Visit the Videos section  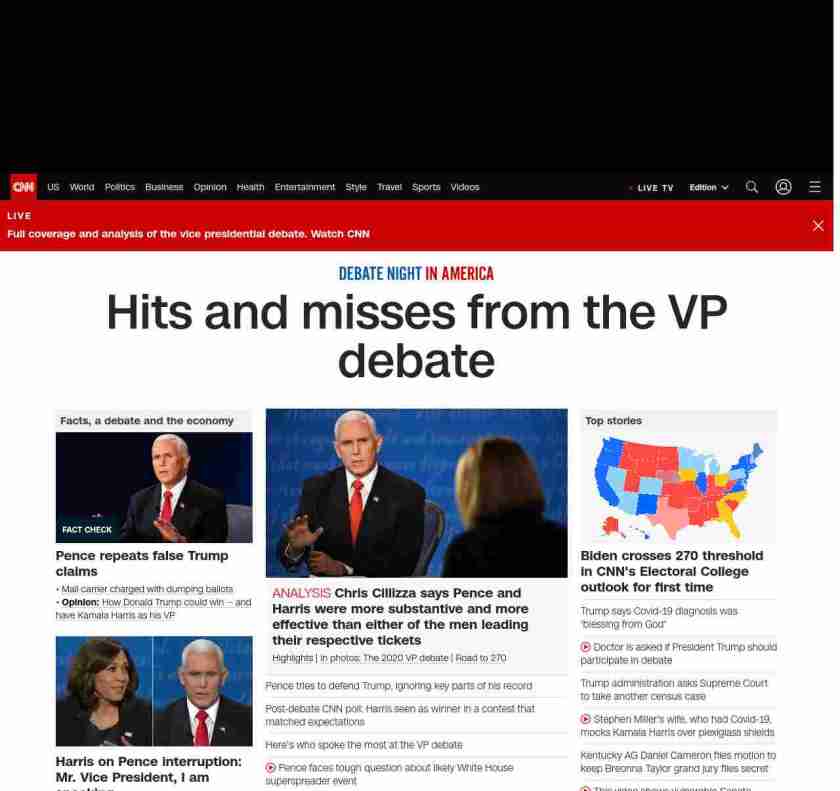[465, 187]
